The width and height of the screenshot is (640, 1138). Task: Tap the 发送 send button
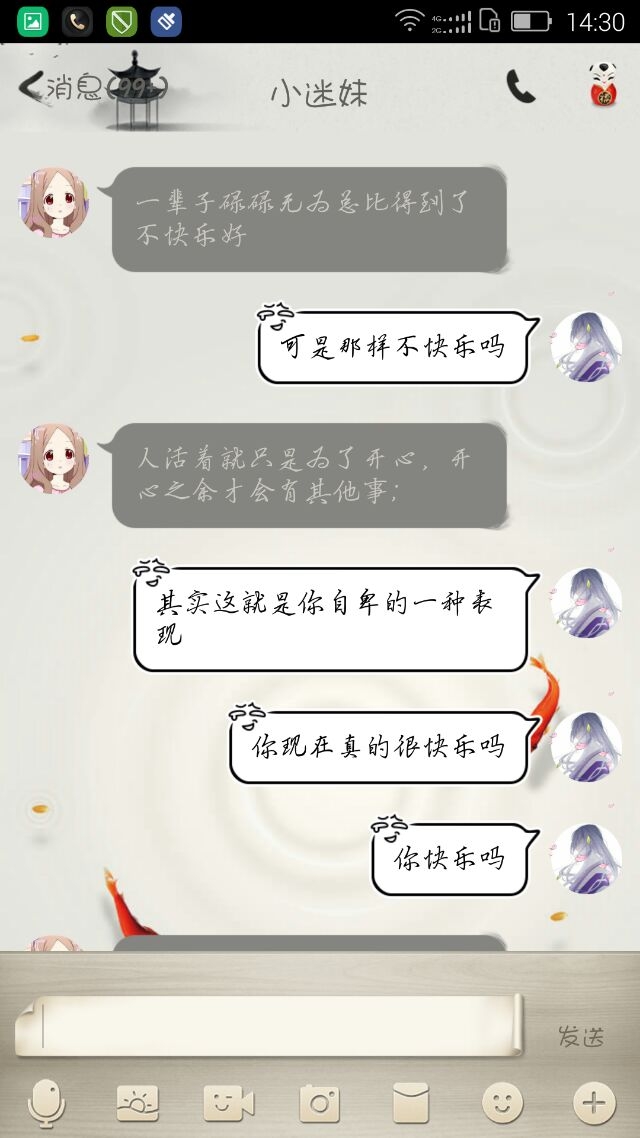[x=580, y=1036]
